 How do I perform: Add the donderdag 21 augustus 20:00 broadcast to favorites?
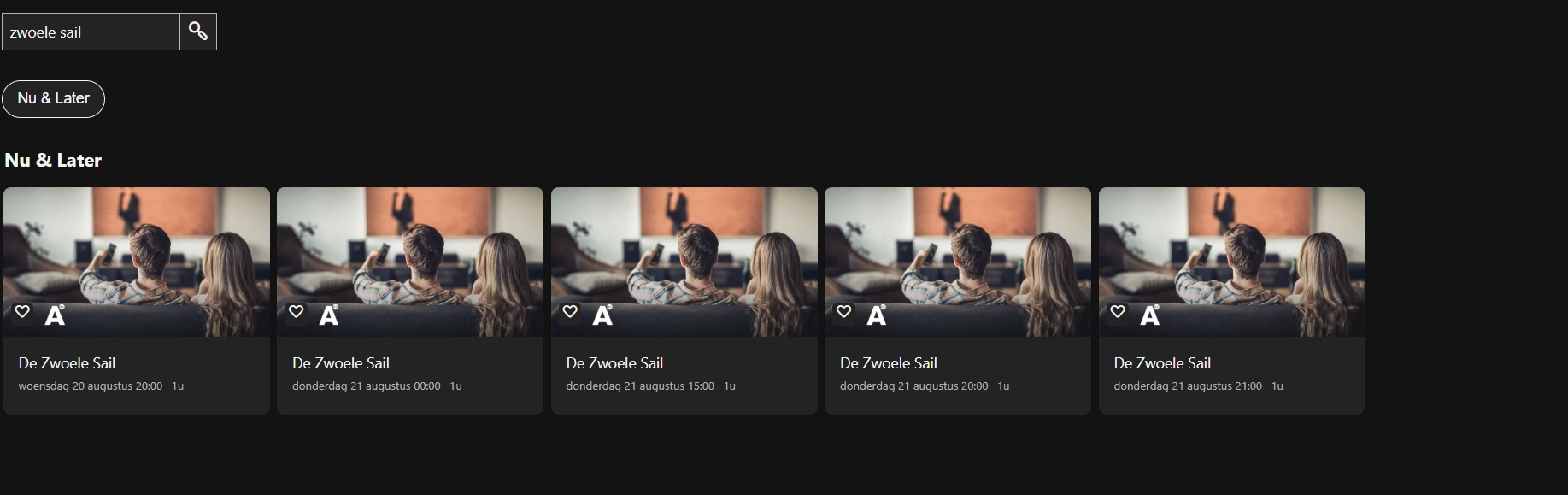[x=844, y=312]
